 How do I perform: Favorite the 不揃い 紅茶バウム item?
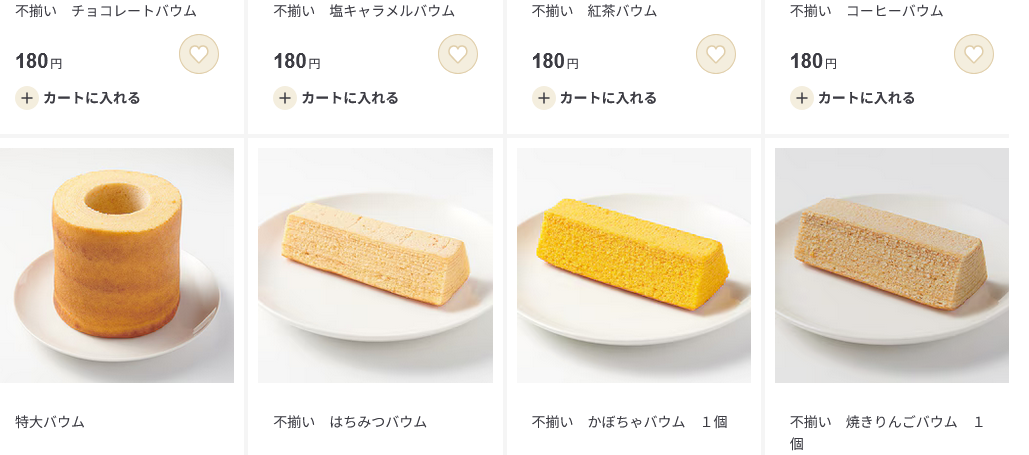coord(715,54)
